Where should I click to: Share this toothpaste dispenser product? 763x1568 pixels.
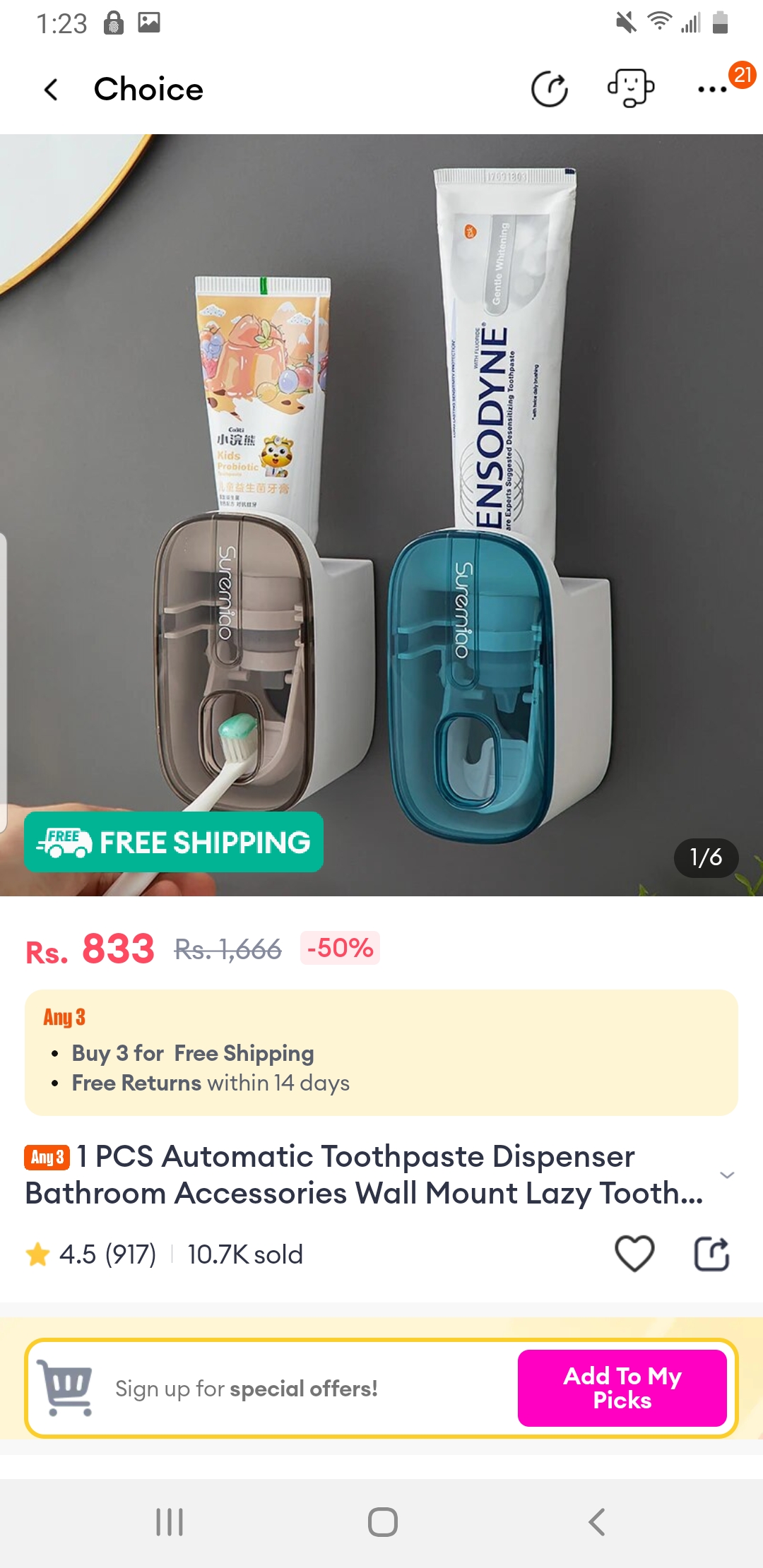(711, 1254)
